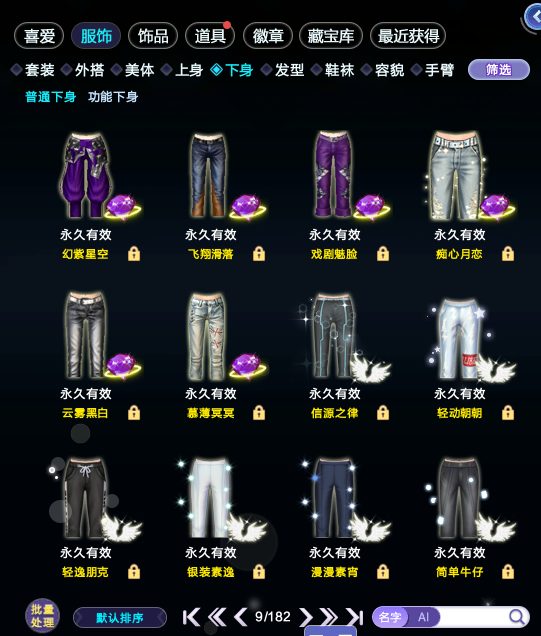Switch to the 喜爱 tab
This screenshot has height=636, width=541.
pos(39,36)
